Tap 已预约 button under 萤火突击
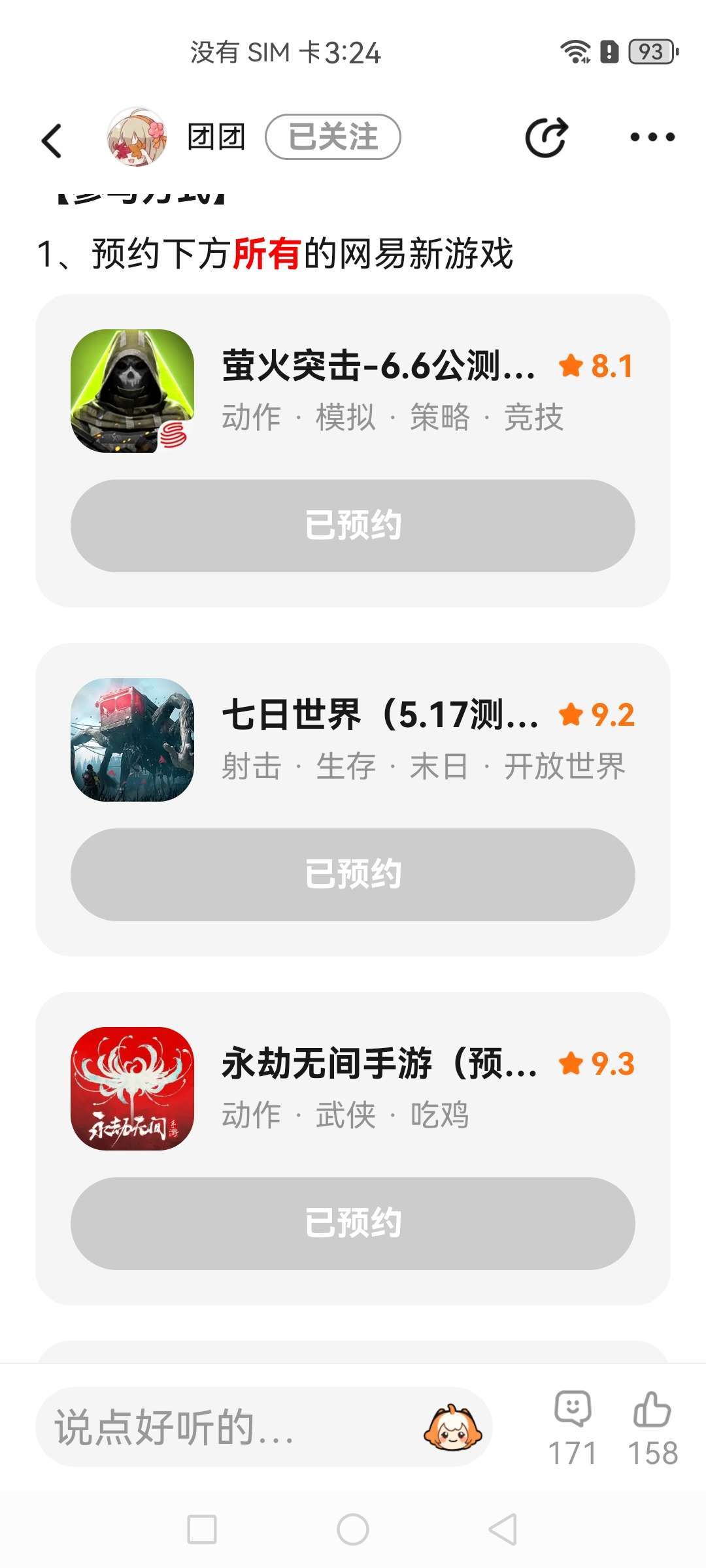The height and width of the screenshot is (1568, 706). pyautogui.click(x=353, y=526)
